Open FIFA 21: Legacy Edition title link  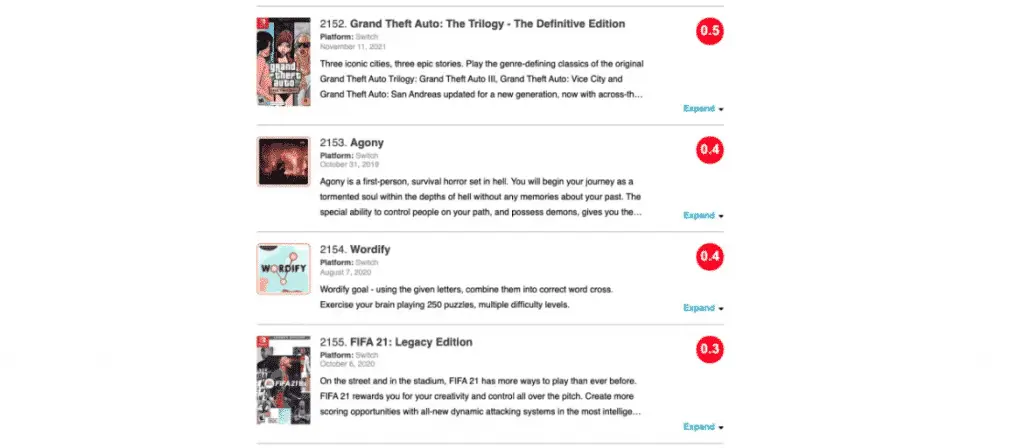tap(411, 342)
